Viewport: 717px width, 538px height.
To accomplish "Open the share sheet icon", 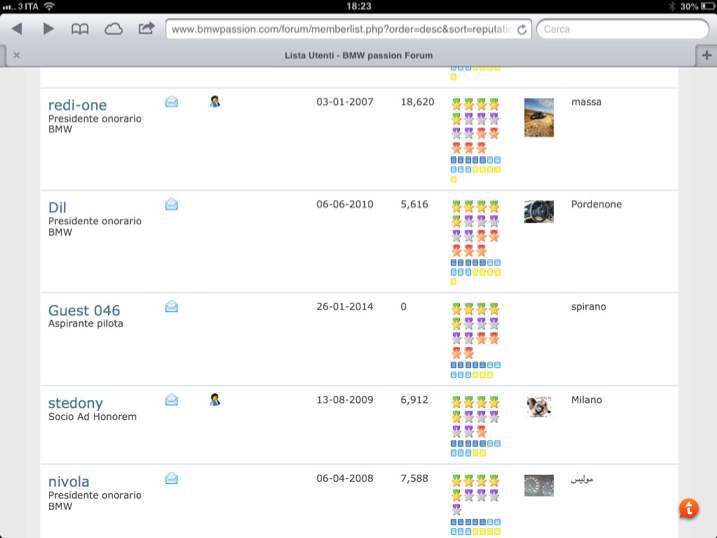I will pos(146,29).
